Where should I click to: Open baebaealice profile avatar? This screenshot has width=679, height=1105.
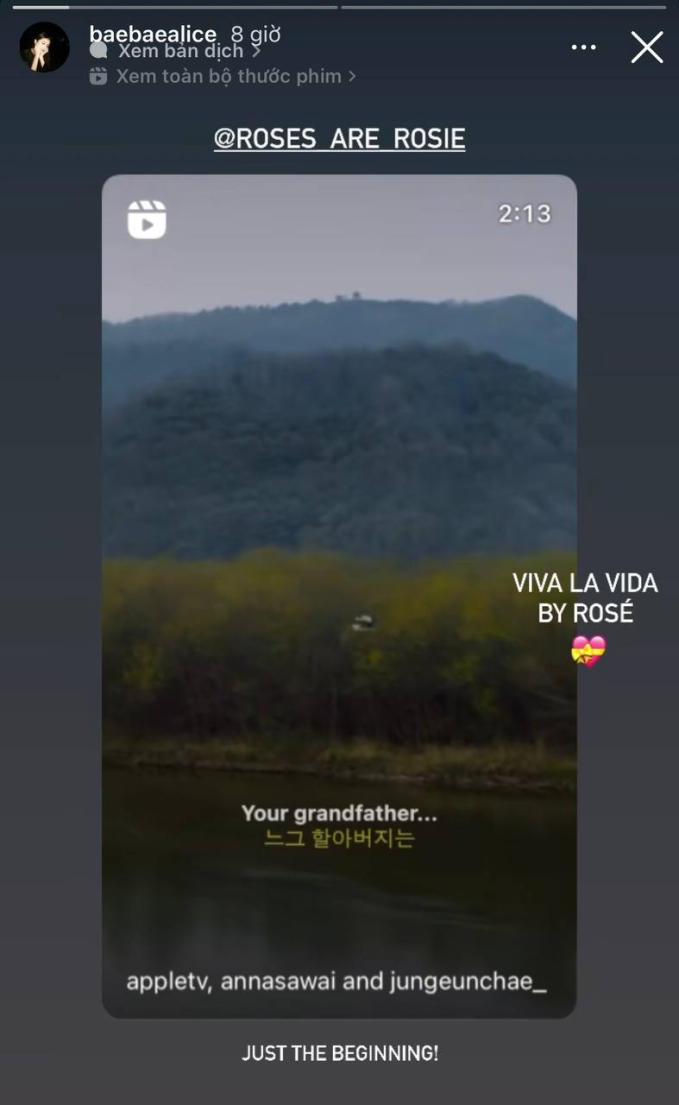click(44, 47)
